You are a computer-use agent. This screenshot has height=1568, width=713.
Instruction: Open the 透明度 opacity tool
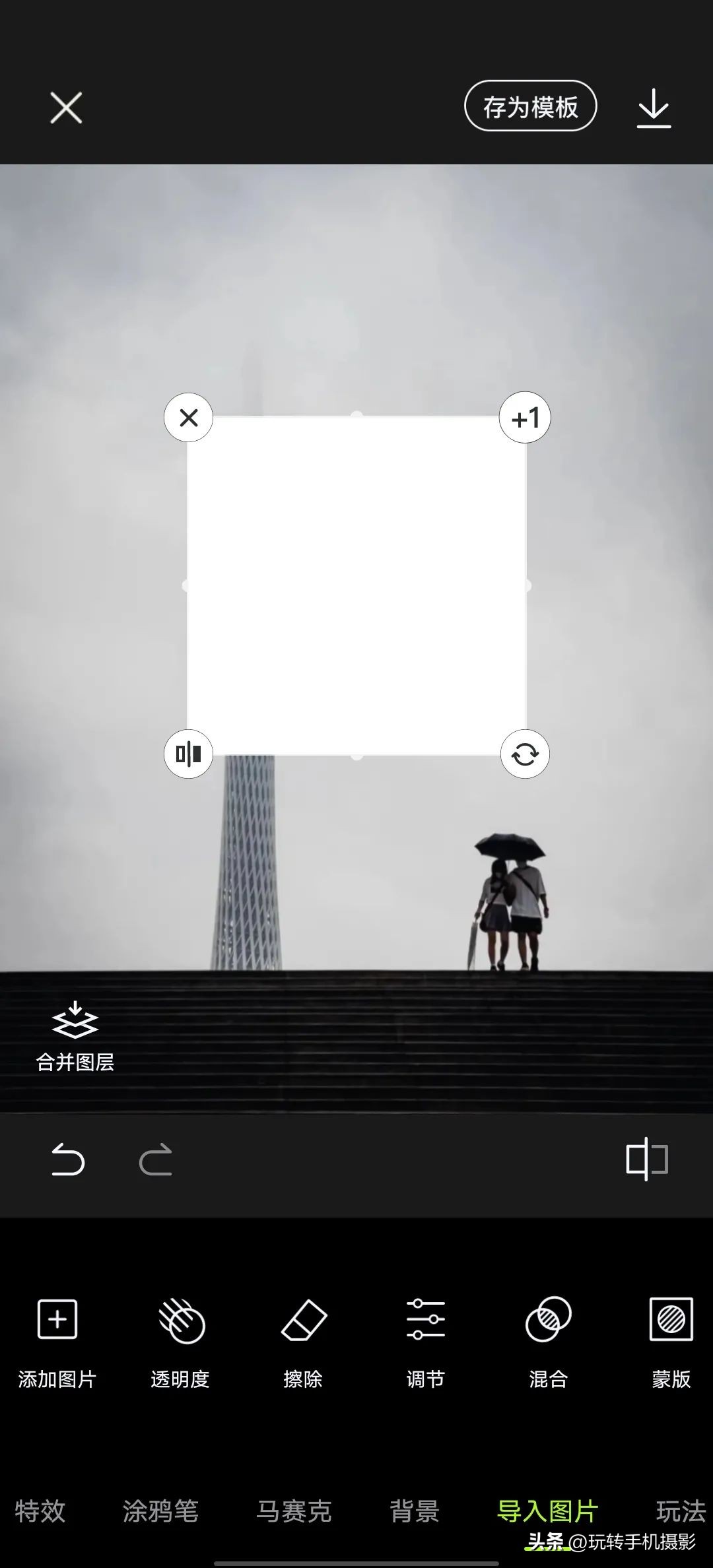(180, 1340)
